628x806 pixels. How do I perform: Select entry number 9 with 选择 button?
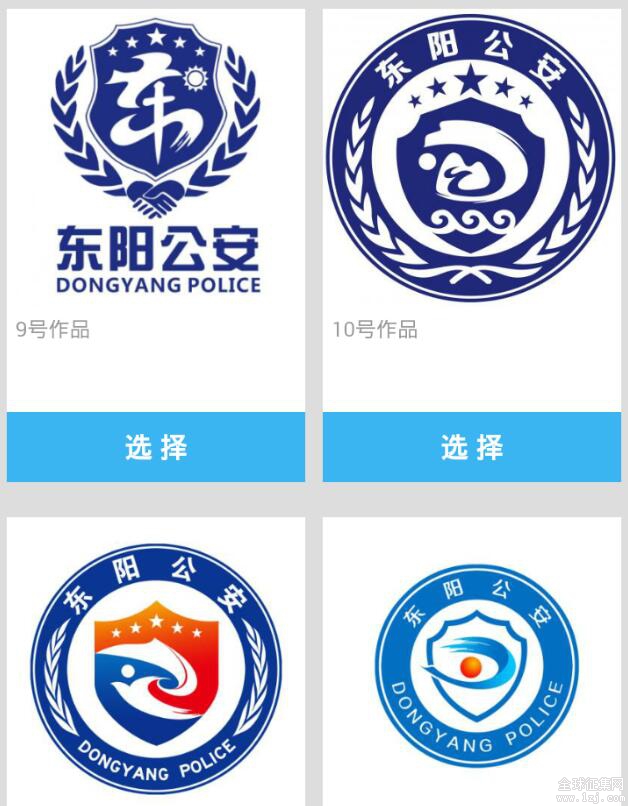(156, 447)
